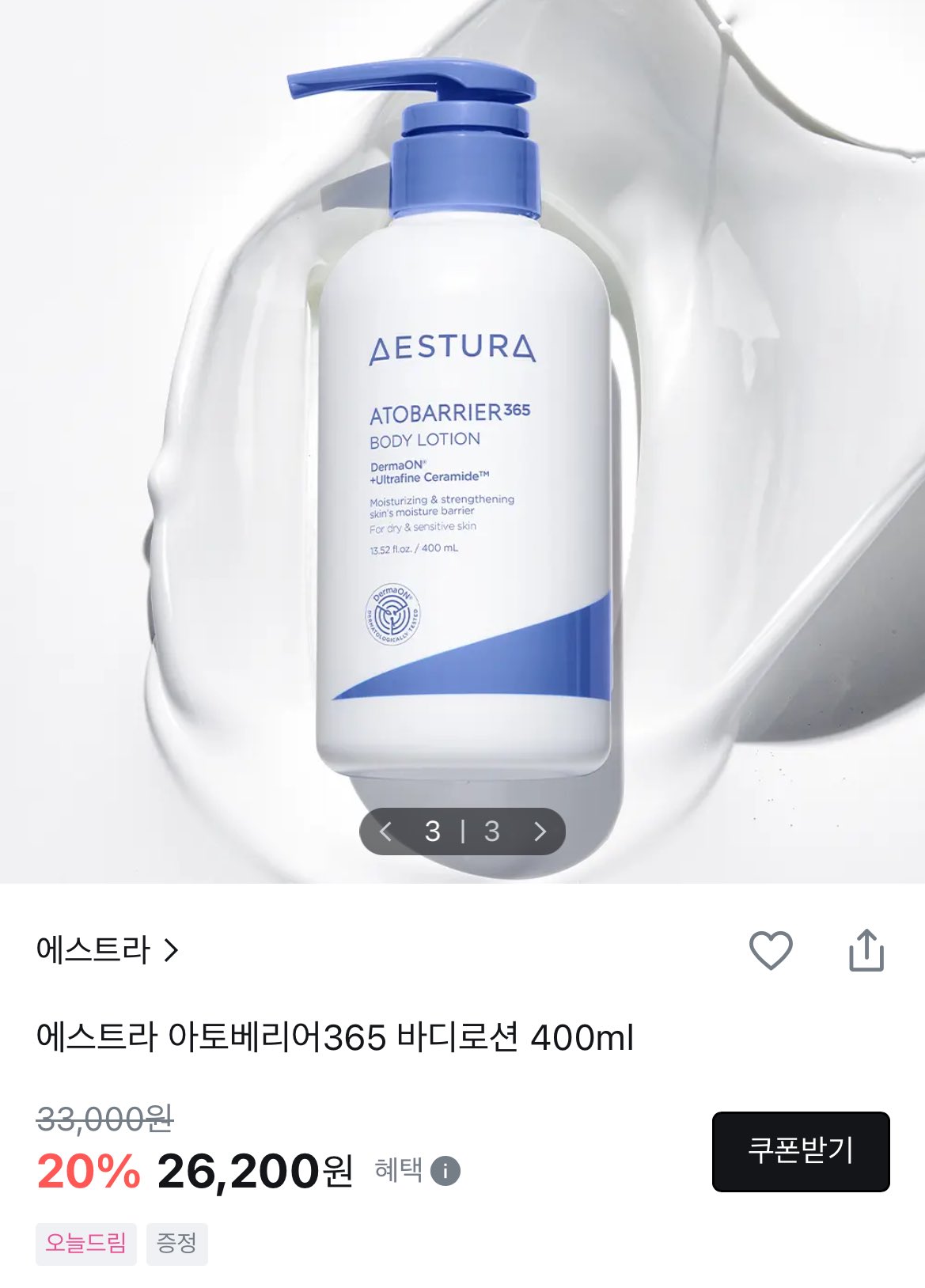Add product to wishlist with heart
The height and width of the screenshot is (1288, 925).
[x=771, y=949]
